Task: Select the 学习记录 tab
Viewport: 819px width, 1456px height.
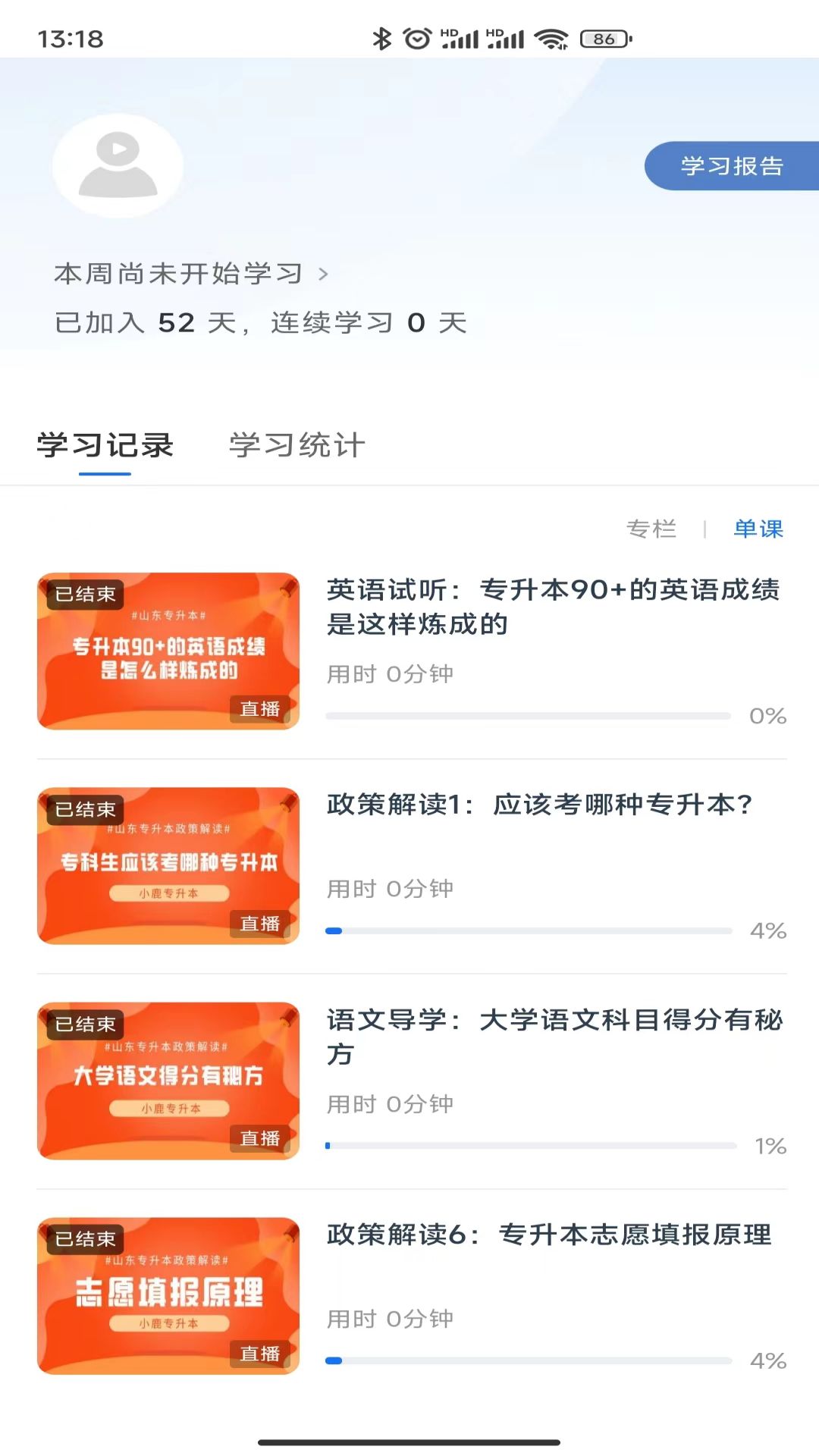Action: click(x=105, y=446)
